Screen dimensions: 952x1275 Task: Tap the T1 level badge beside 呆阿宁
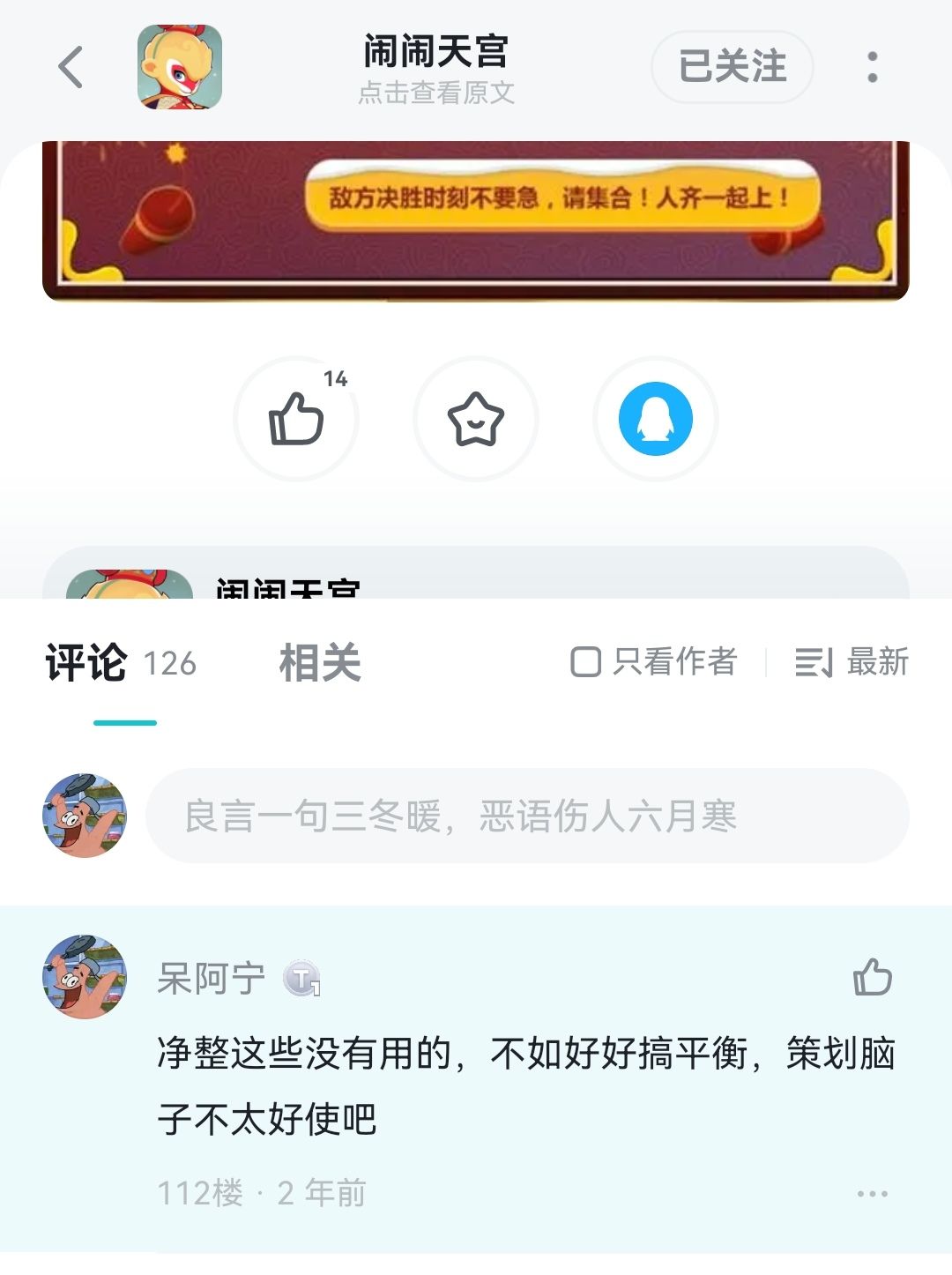(x=301, y=977)
